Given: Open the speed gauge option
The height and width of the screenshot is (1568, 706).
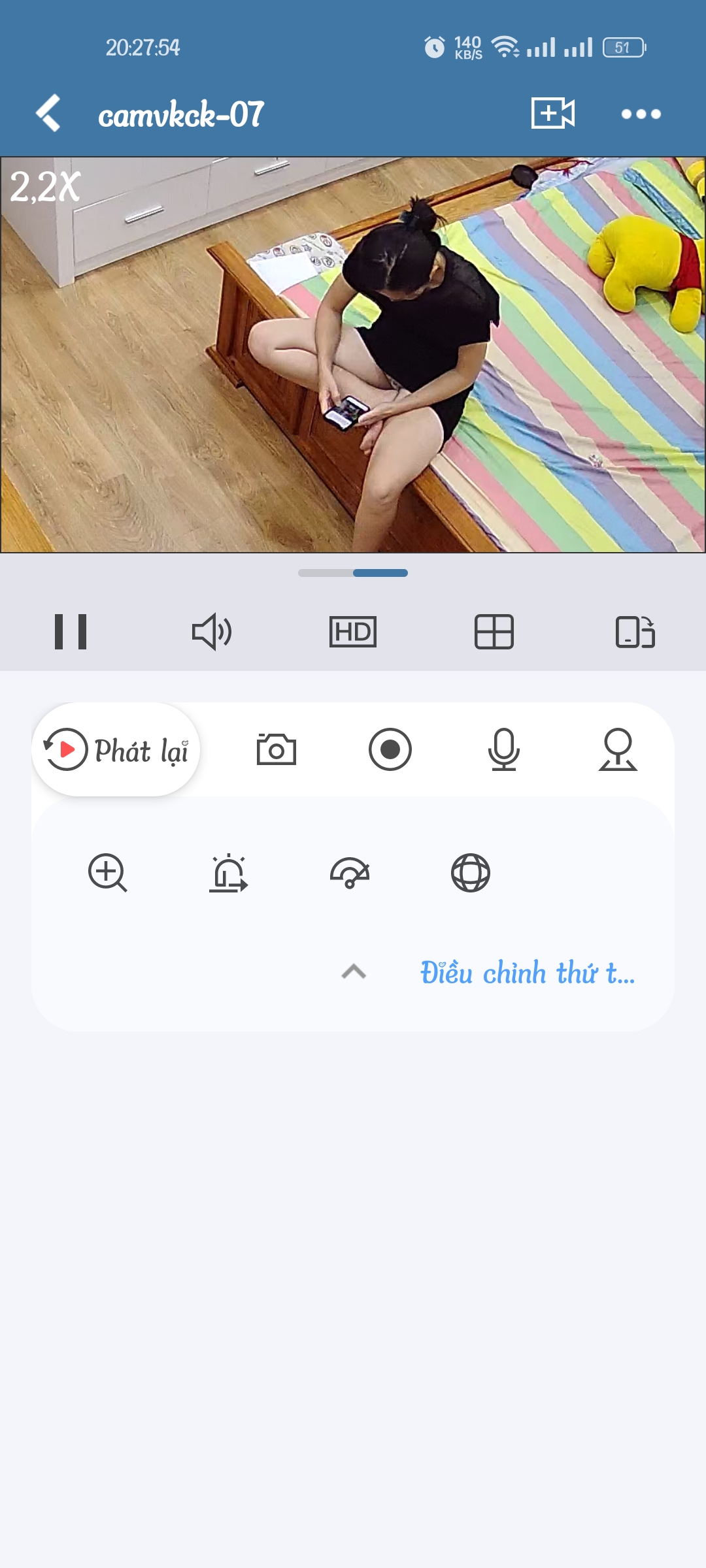Looking at the screenshot, I should pos(350,873).
